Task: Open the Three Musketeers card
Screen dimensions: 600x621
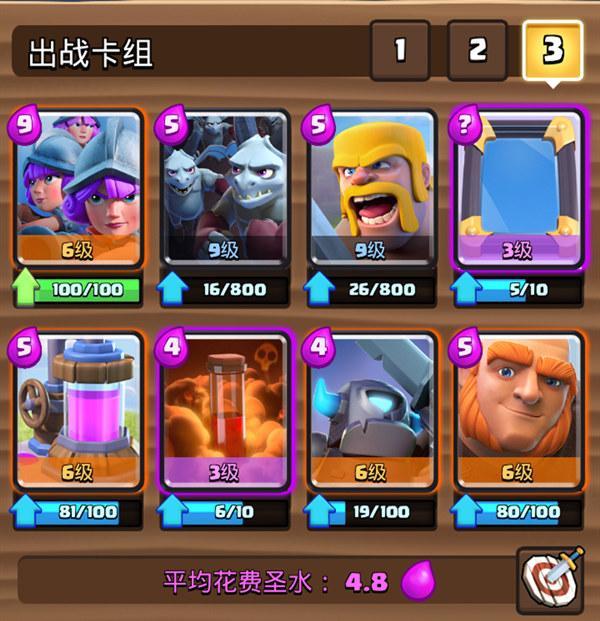Action: 78,190
